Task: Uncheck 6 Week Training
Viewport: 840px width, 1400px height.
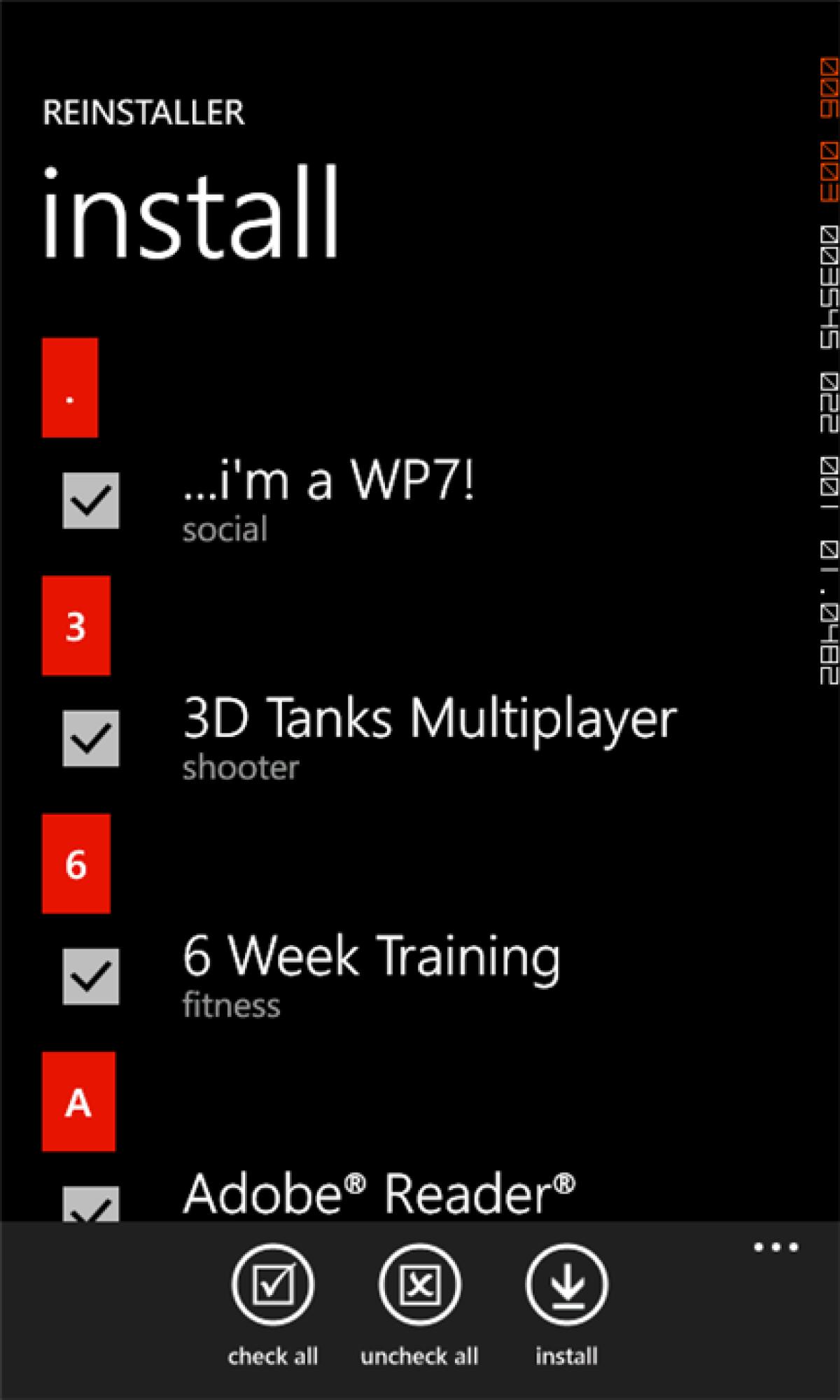Action: pos(90,976)
